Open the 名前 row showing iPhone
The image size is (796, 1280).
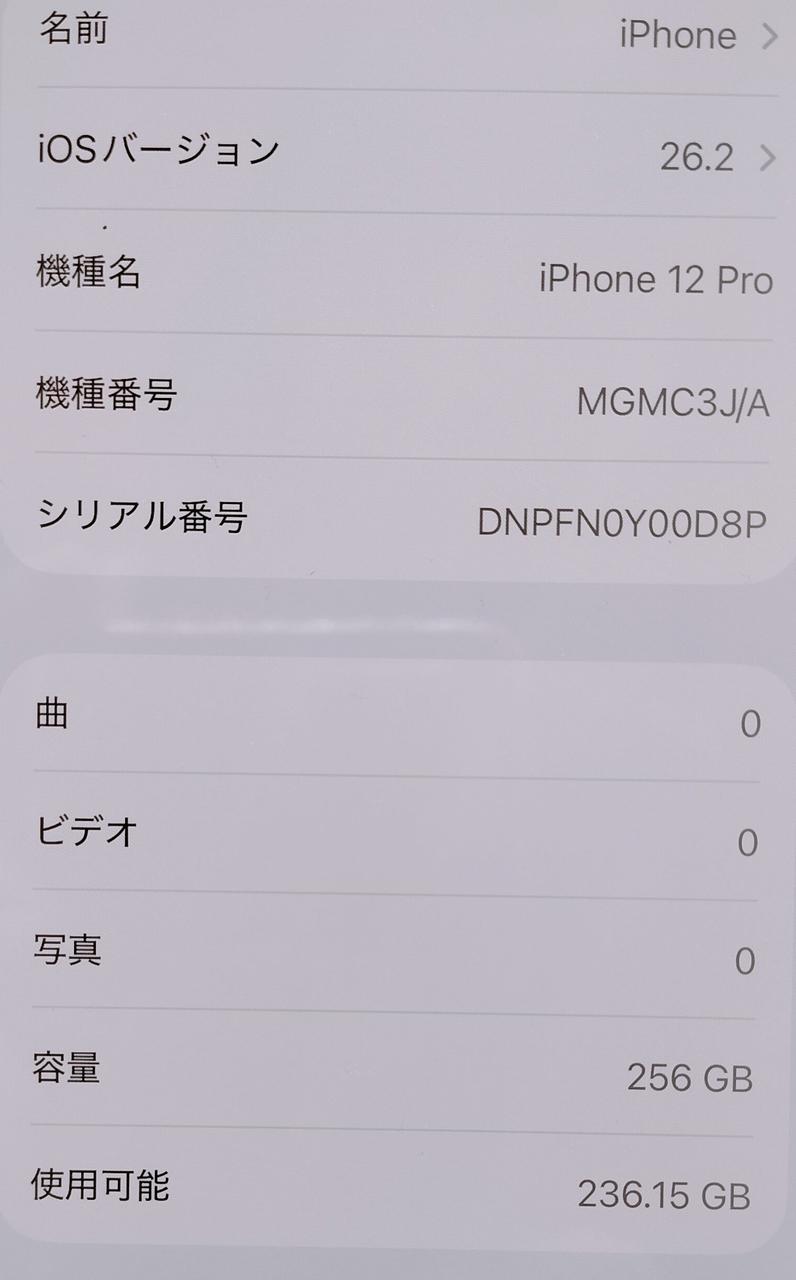tap(400, 36)
